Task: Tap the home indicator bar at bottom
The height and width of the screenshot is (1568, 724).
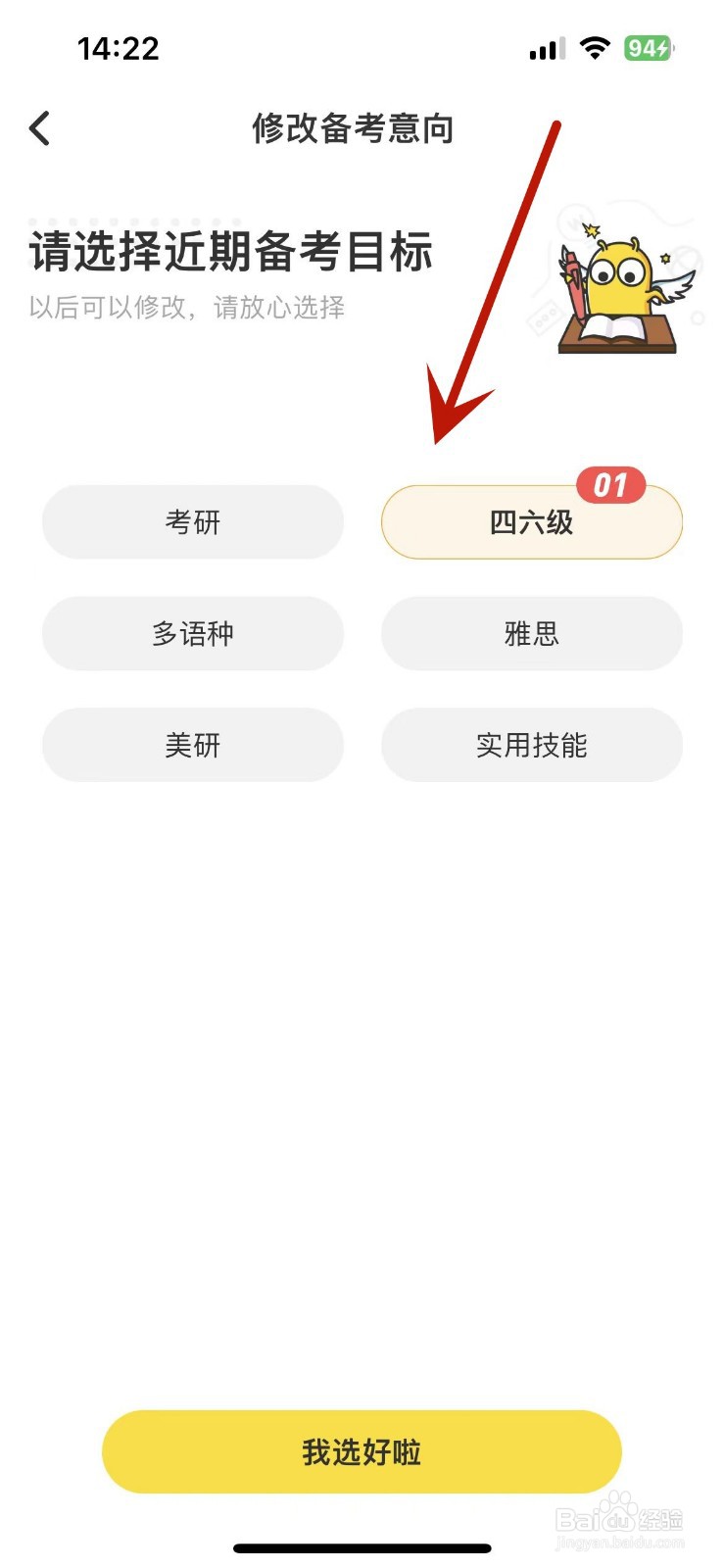Action: point(362,1548)
